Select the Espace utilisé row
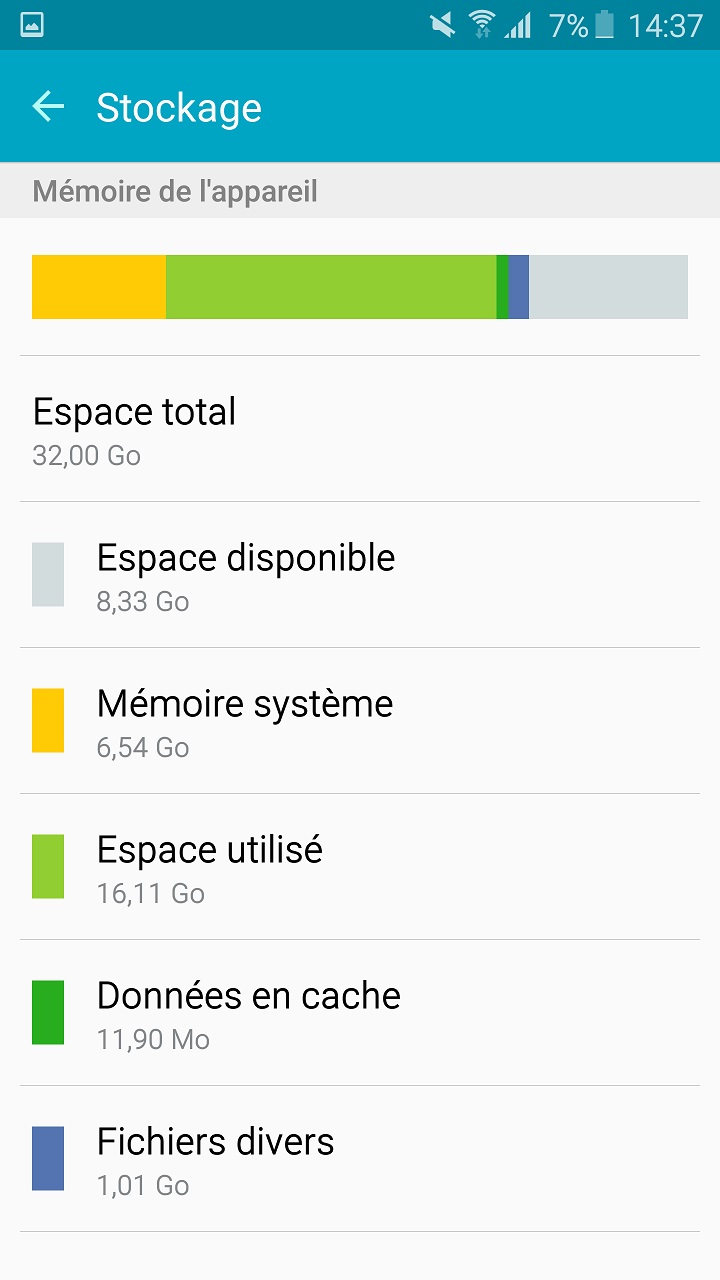The width and height of the screenshot is (720, 1280). coord(360,867)
